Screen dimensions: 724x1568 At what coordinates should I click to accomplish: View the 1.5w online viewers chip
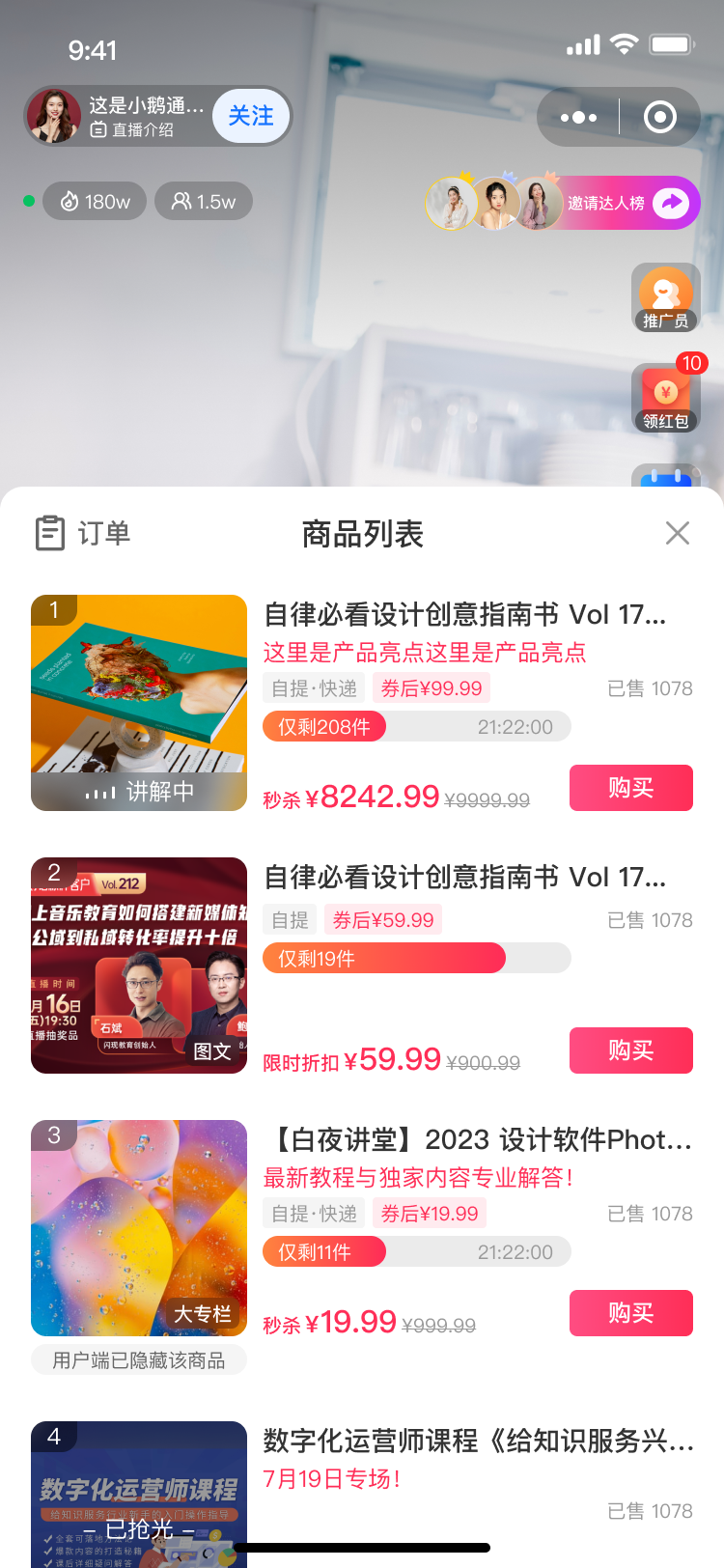(x=204, y=202)
